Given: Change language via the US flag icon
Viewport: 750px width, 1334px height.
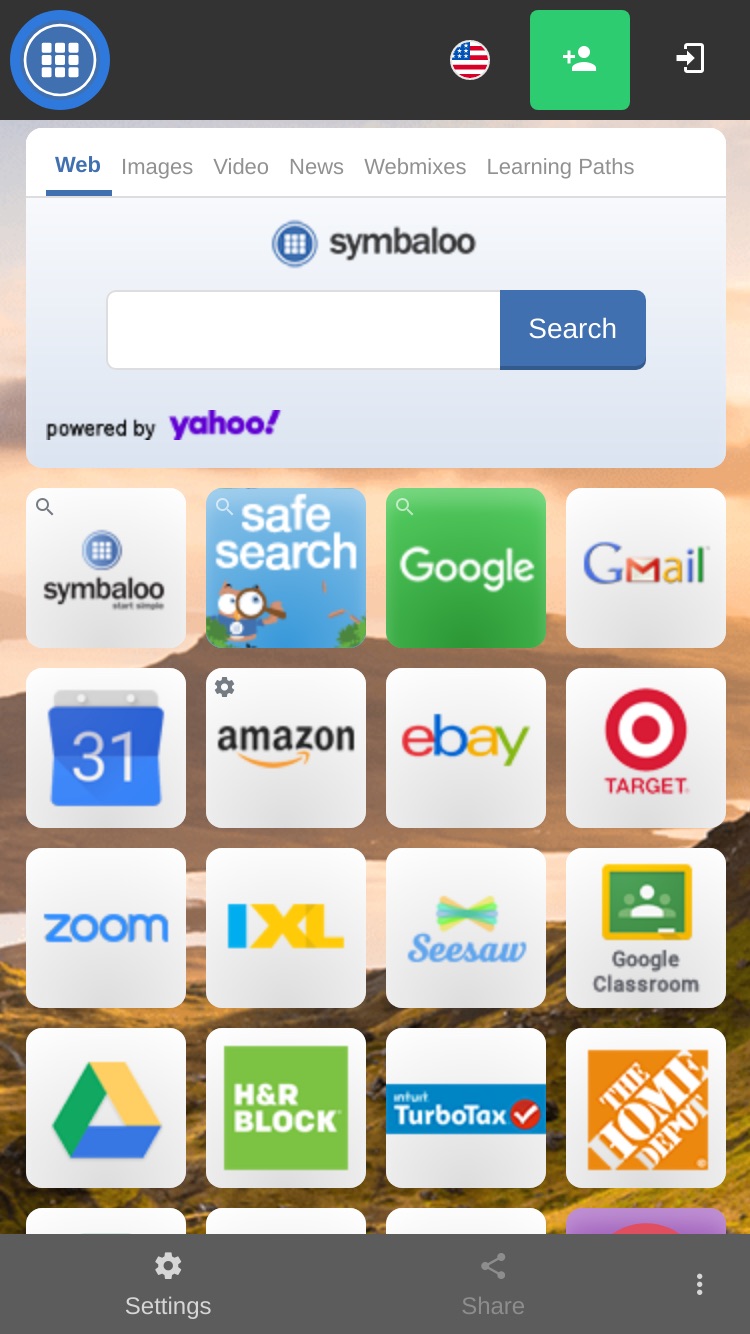Looking at the screenshot, I should [x=470, y=60].
